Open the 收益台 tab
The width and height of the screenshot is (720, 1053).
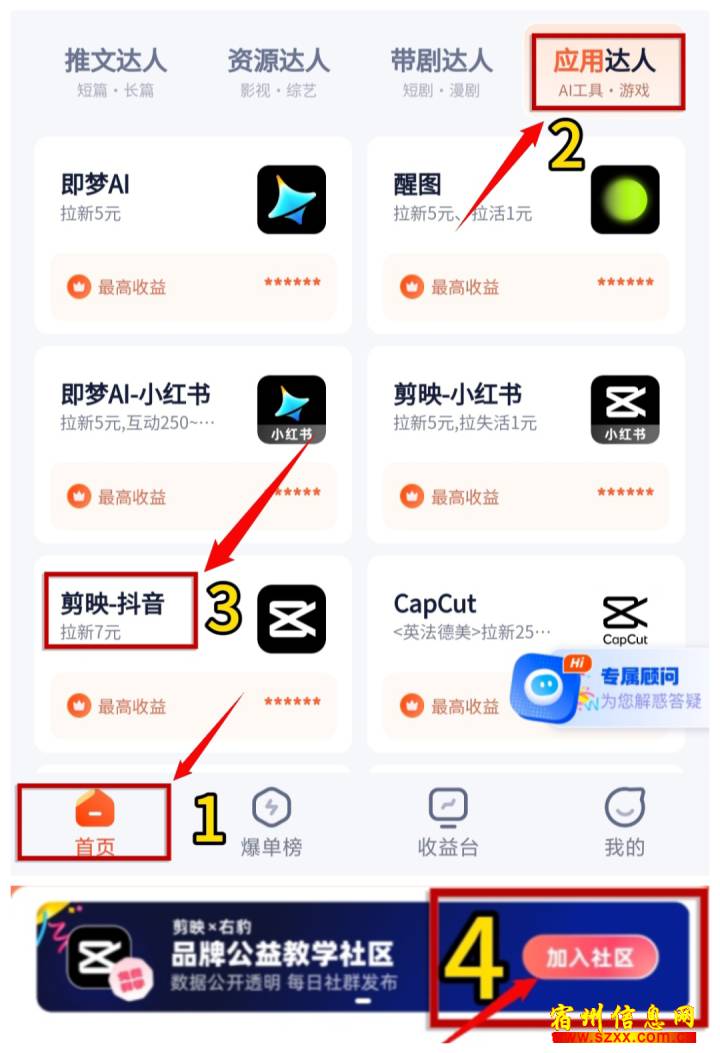tap(447, 823)
